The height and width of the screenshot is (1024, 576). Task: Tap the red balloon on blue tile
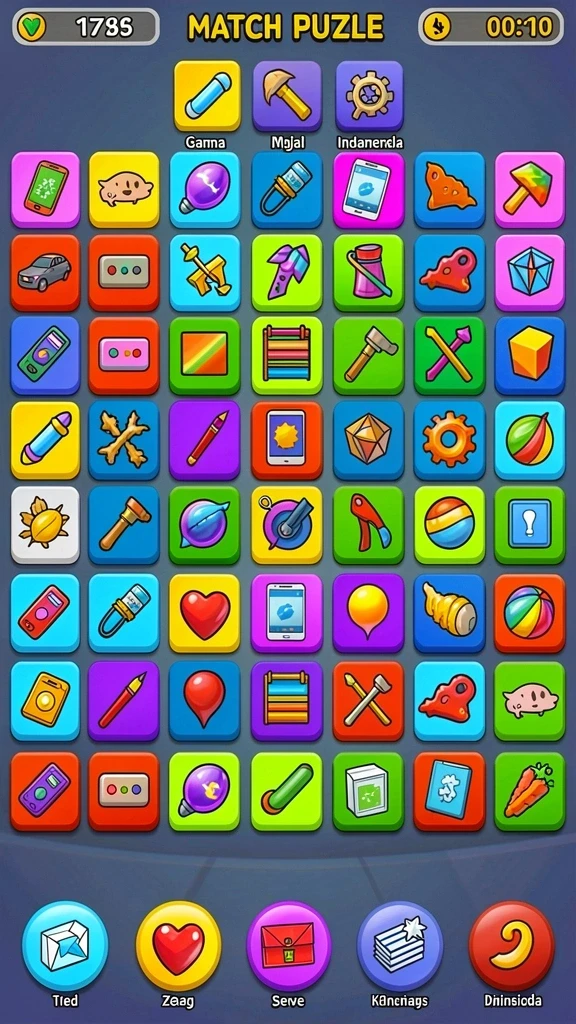coord(204,701)
